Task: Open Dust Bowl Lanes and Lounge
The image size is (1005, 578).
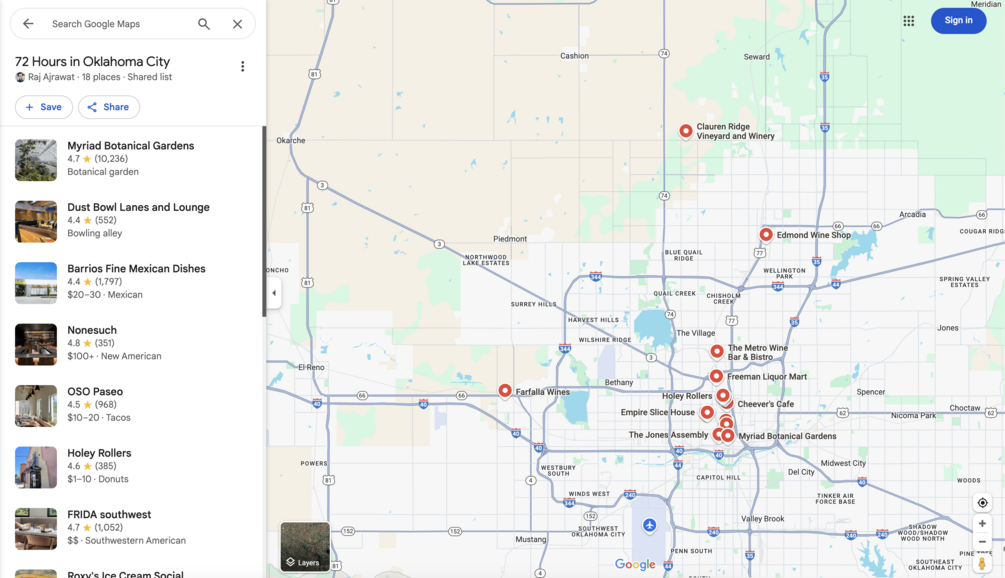Action: [x=138, y=207]
